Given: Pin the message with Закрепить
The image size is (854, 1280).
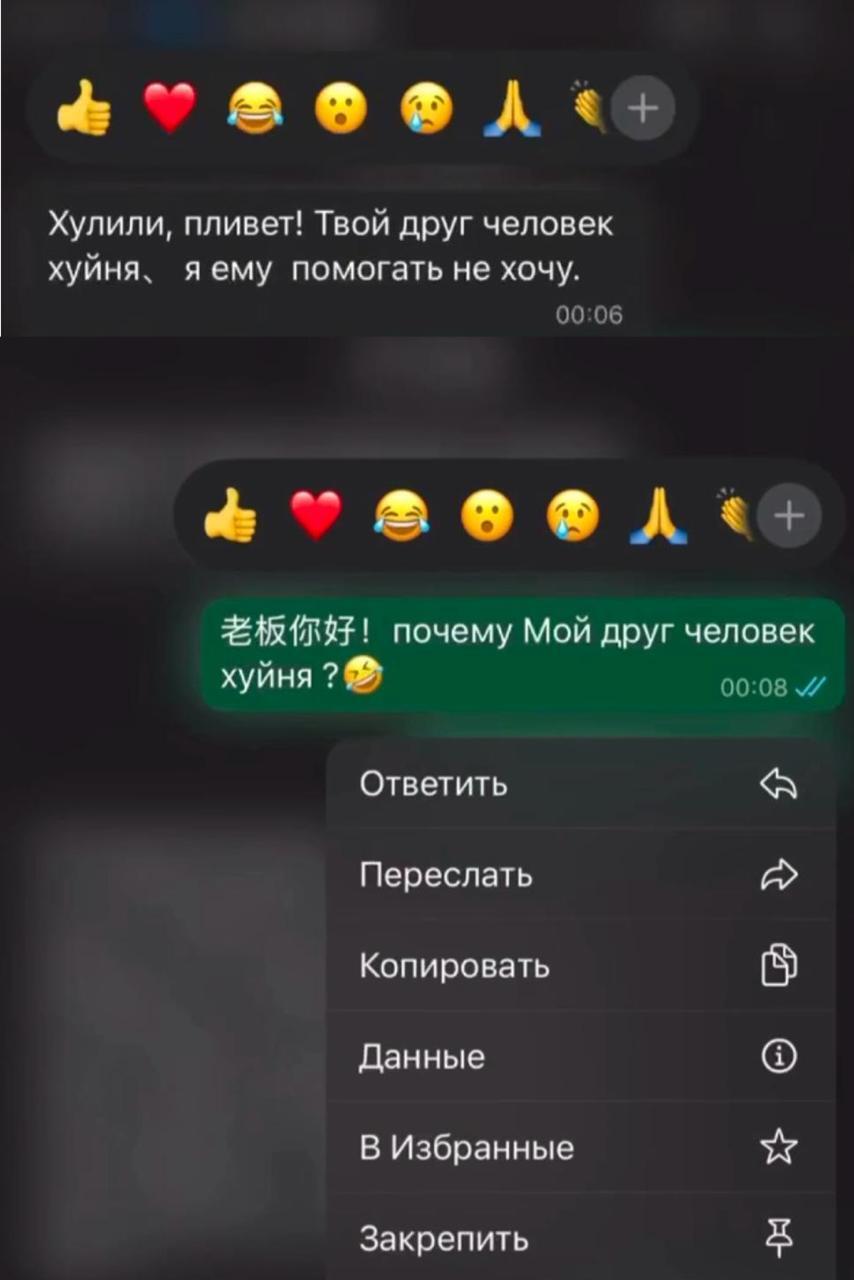Looking at the screenshot, I should (x=580, y=1239).
